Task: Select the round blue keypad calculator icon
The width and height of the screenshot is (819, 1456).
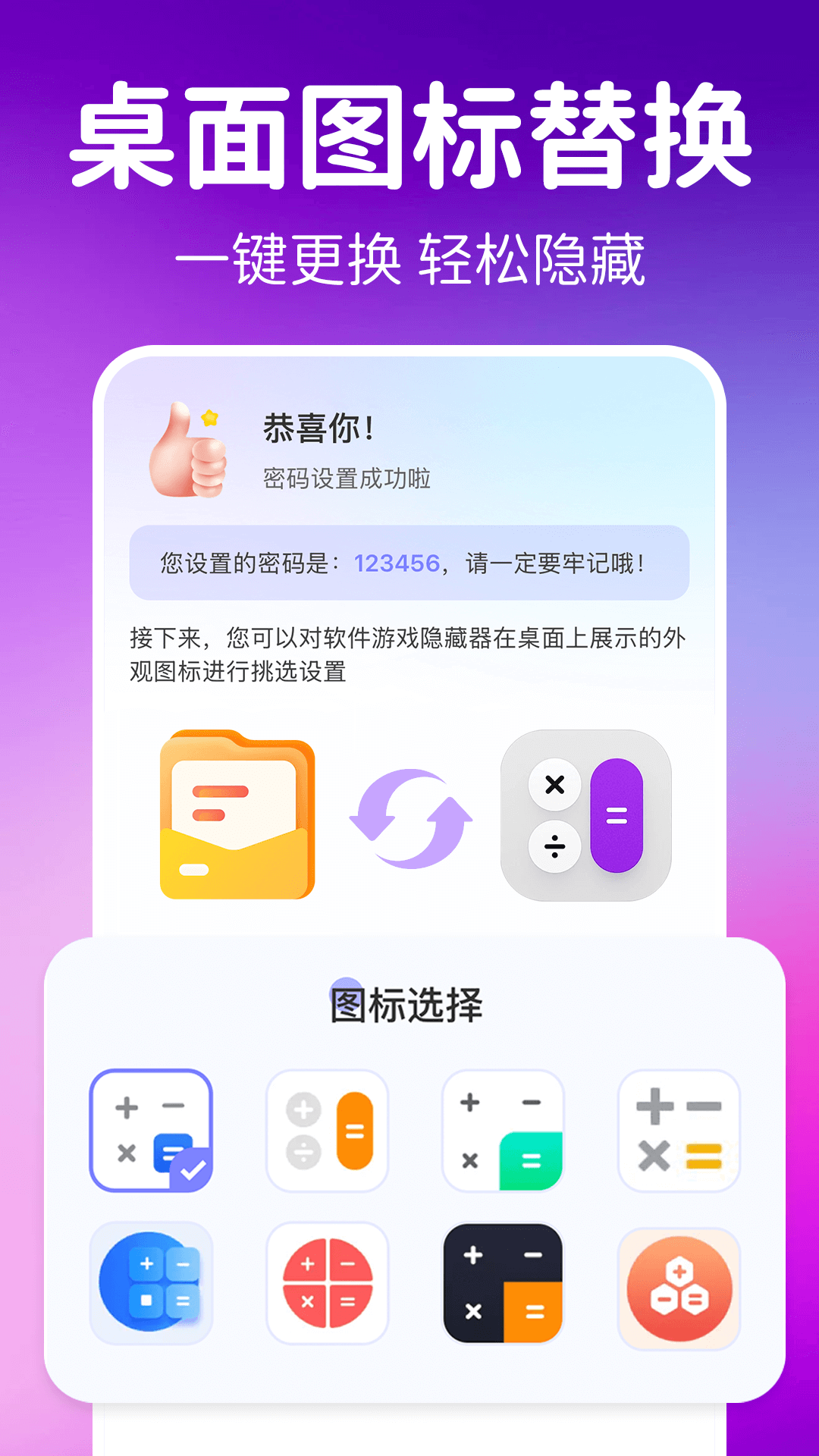Action: [151, 1282]
